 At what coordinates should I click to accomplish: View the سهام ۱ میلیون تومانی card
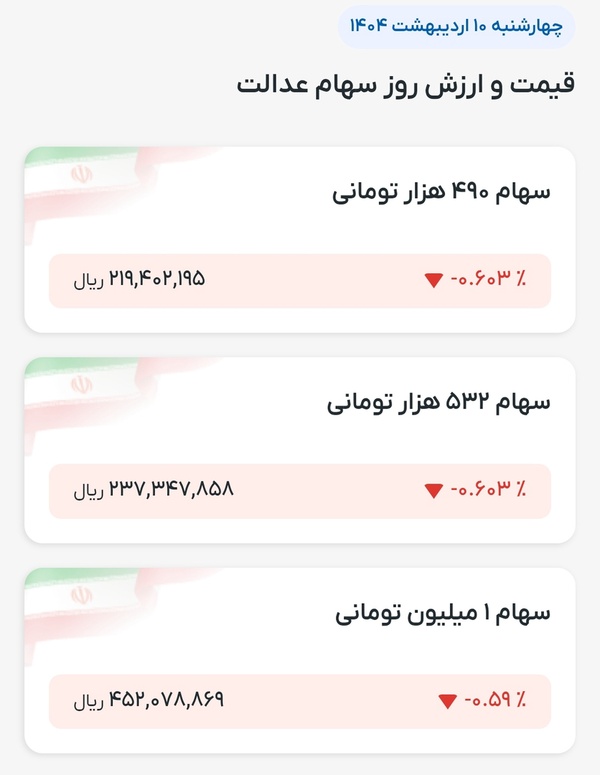[300, 660]
